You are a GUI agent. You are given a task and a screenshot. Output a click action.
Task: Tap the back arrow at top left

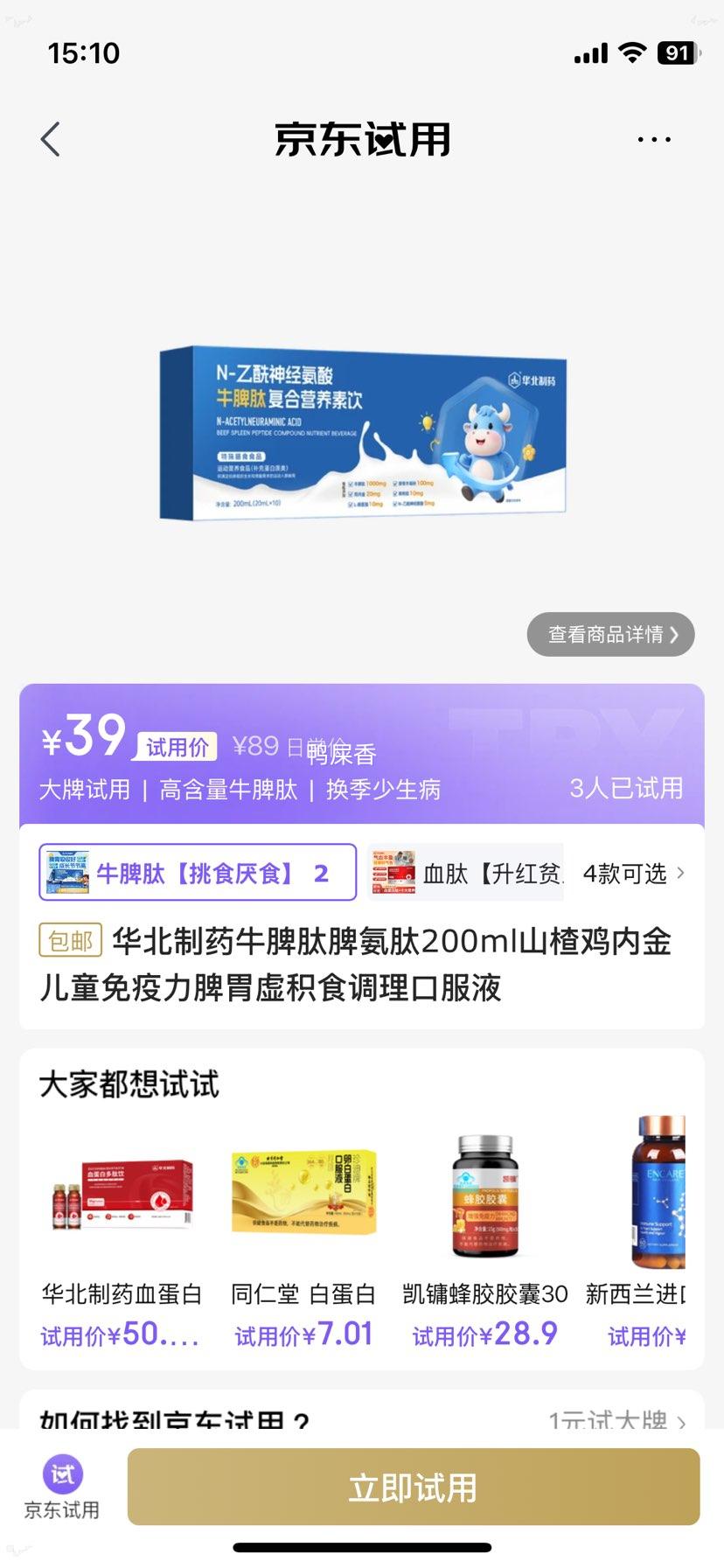(50, 138)
